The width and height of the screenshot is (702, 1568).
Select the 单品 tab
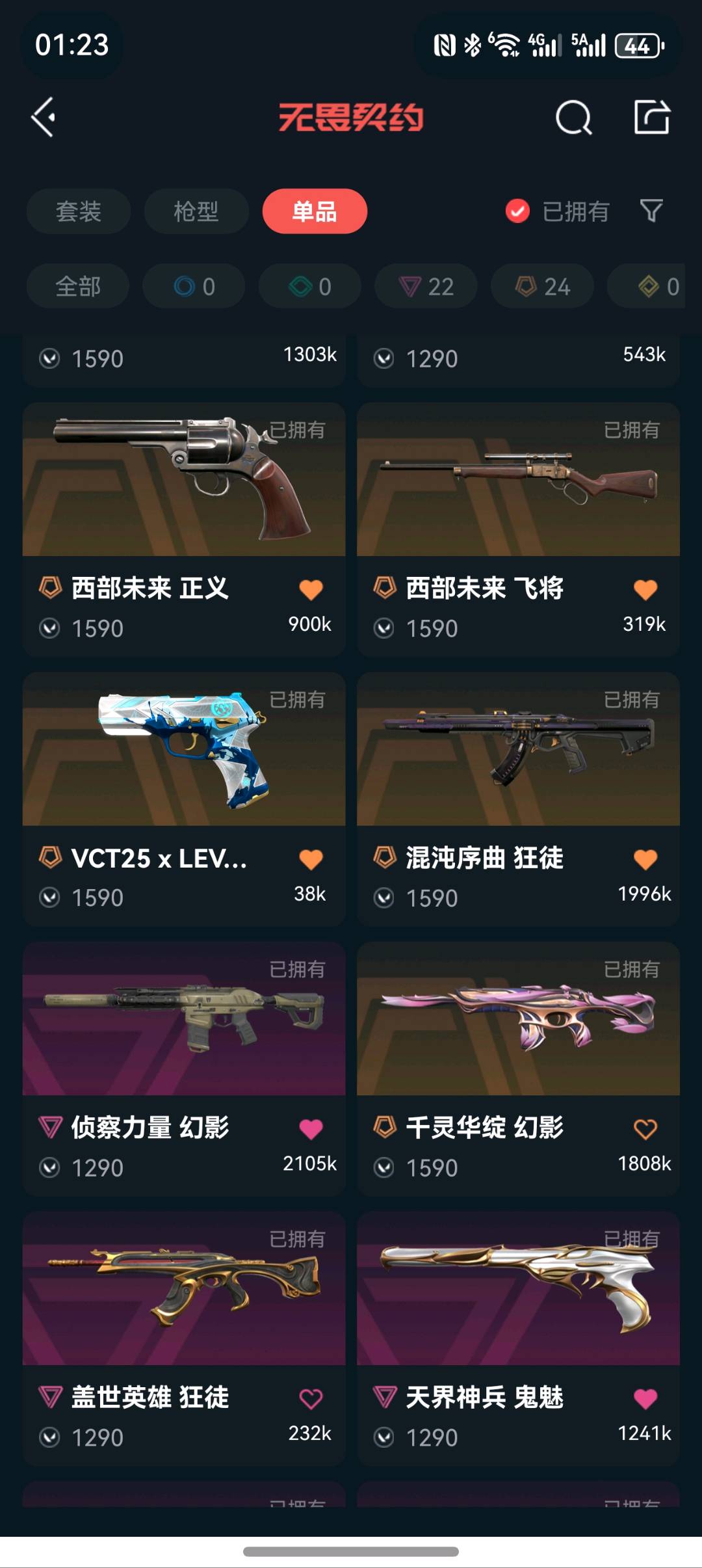click(x=315, y=211)
